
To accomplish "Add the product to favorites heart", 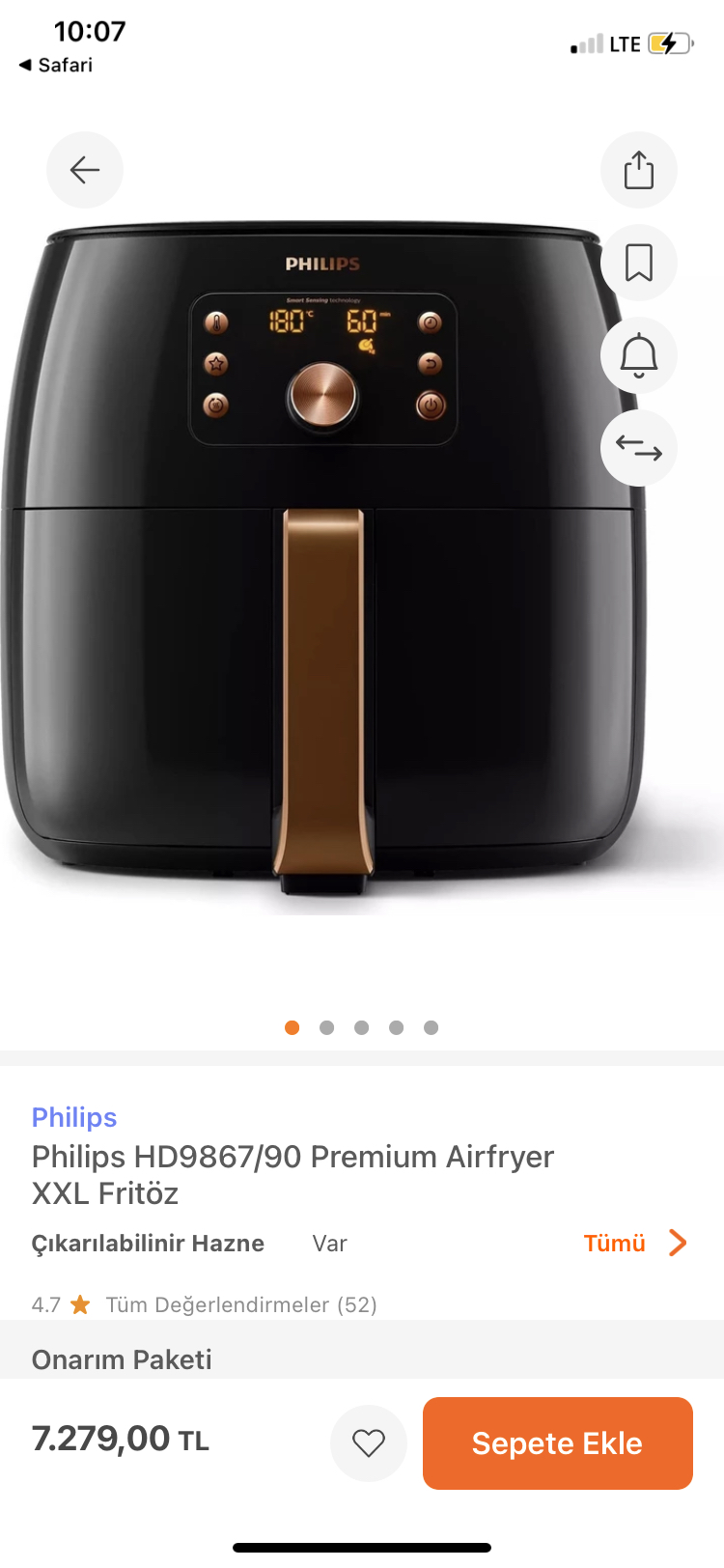I will point(369,1442).
